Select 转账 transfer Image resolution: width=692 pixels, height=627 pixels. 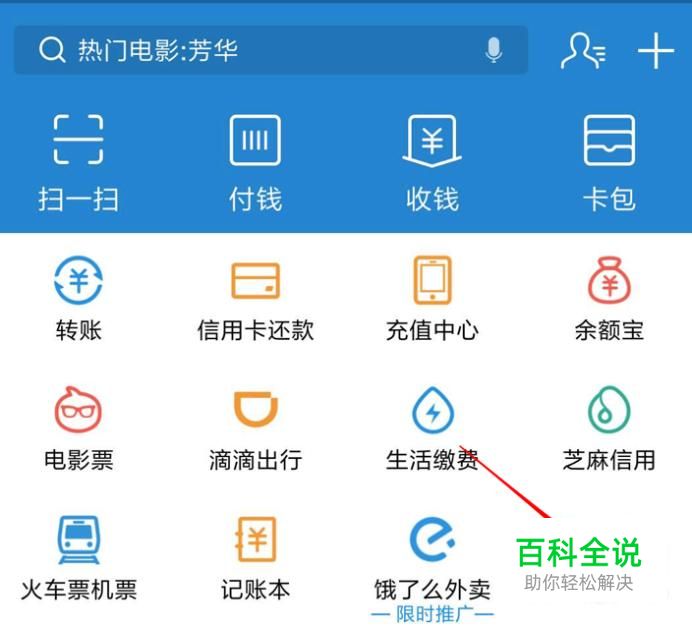[78, 297]
